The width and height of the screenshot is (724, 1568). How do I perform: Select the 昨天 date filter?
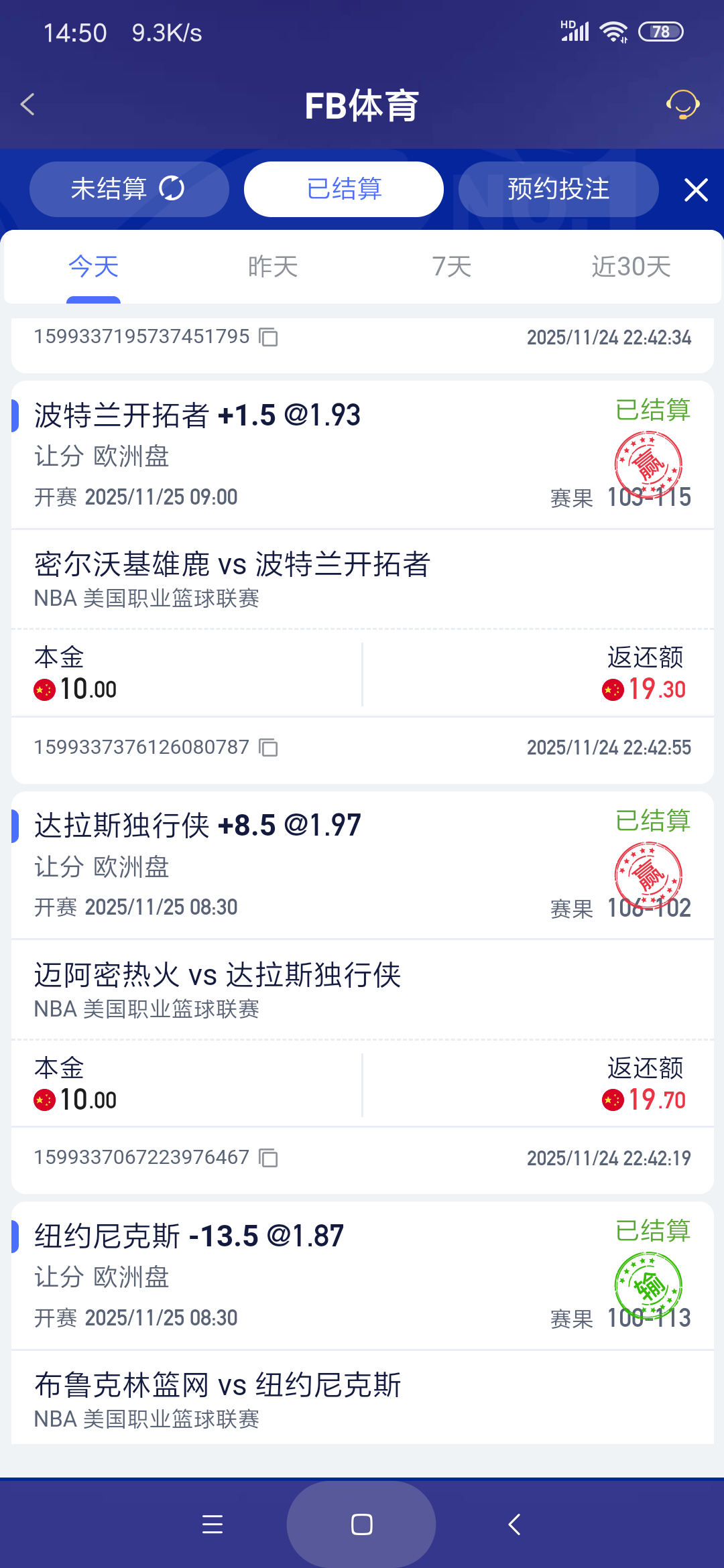[x=271, y=266]
